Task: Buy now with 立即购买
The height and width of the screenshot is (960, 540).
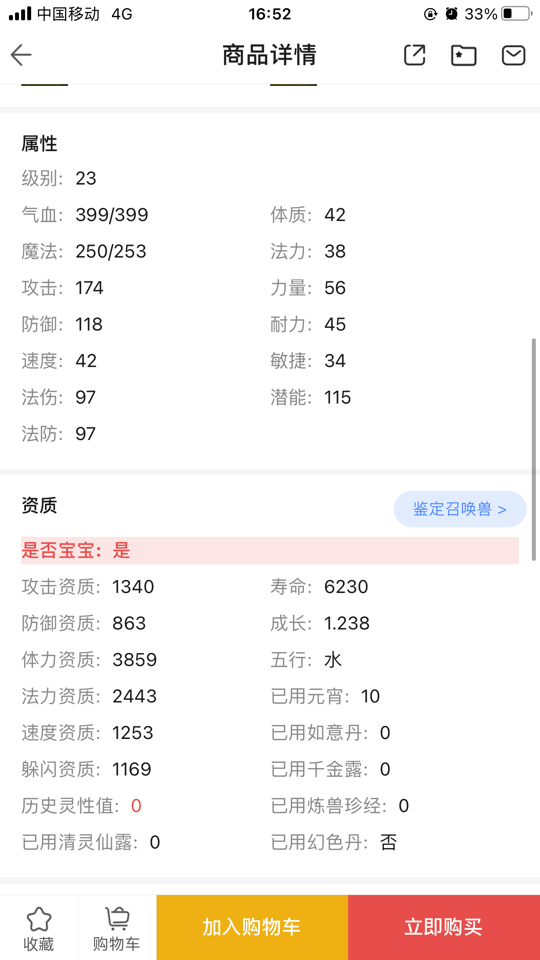Action: point(444,928)
